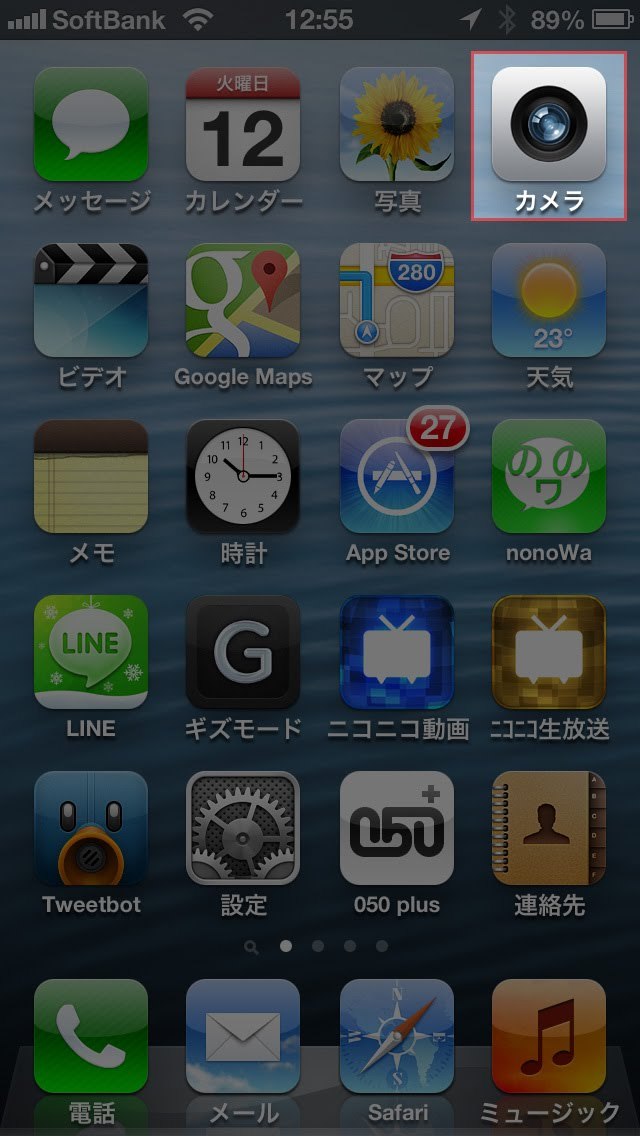Open the メモ (Notes) app

(91, 476)
